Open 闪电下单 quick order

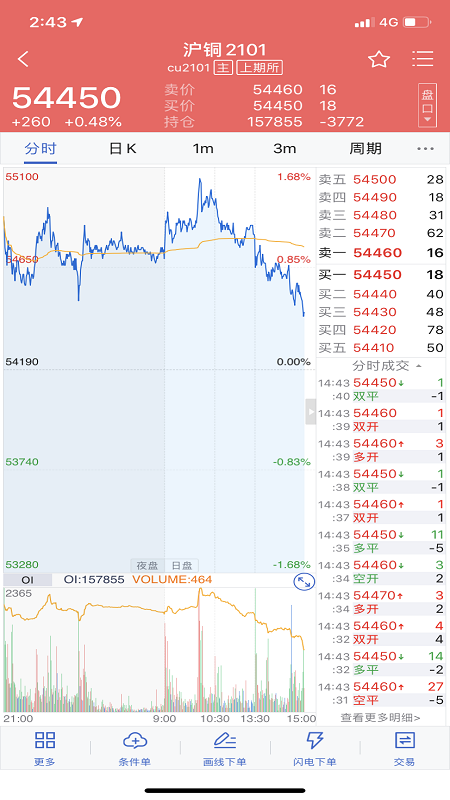pyautogui.click(x=314, y=748)
